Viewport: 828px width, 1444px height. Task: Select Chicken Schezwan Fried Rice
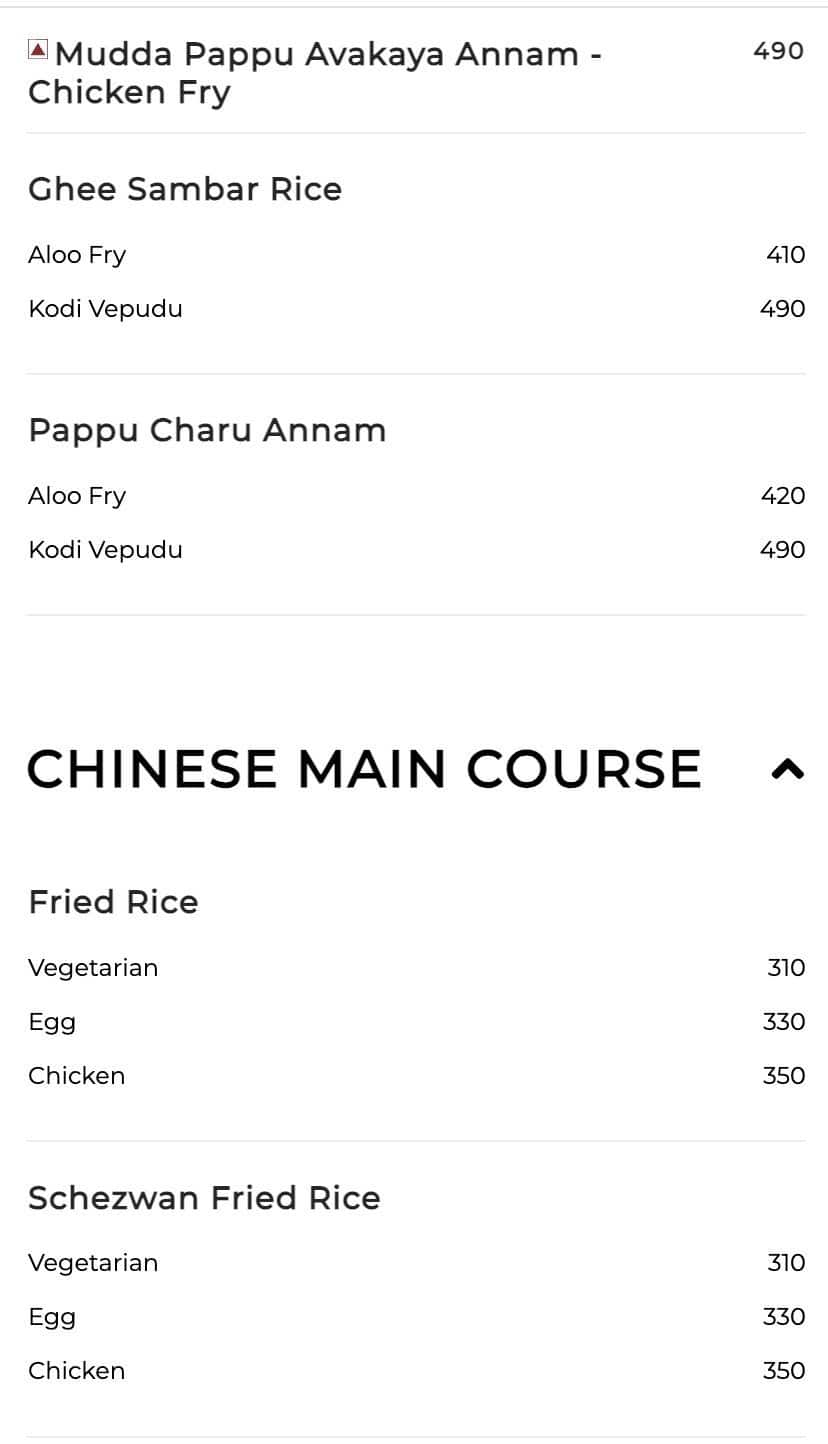coord(77,1371)
